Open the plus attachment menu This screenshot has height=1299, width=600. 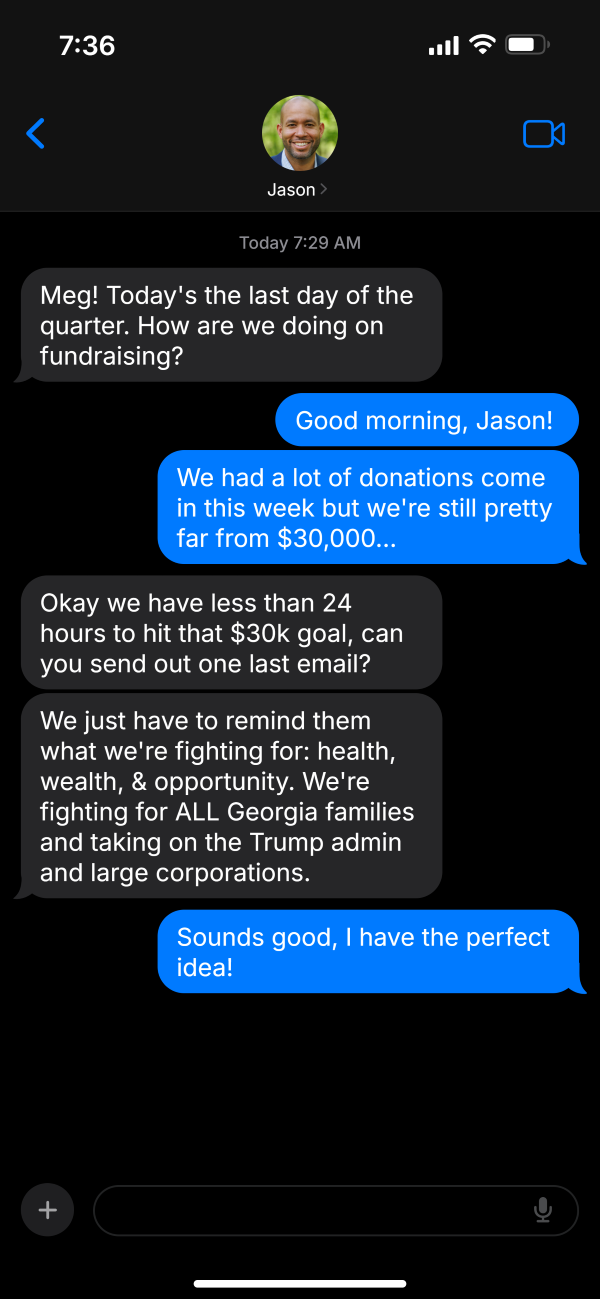[x=47, y=1211]
